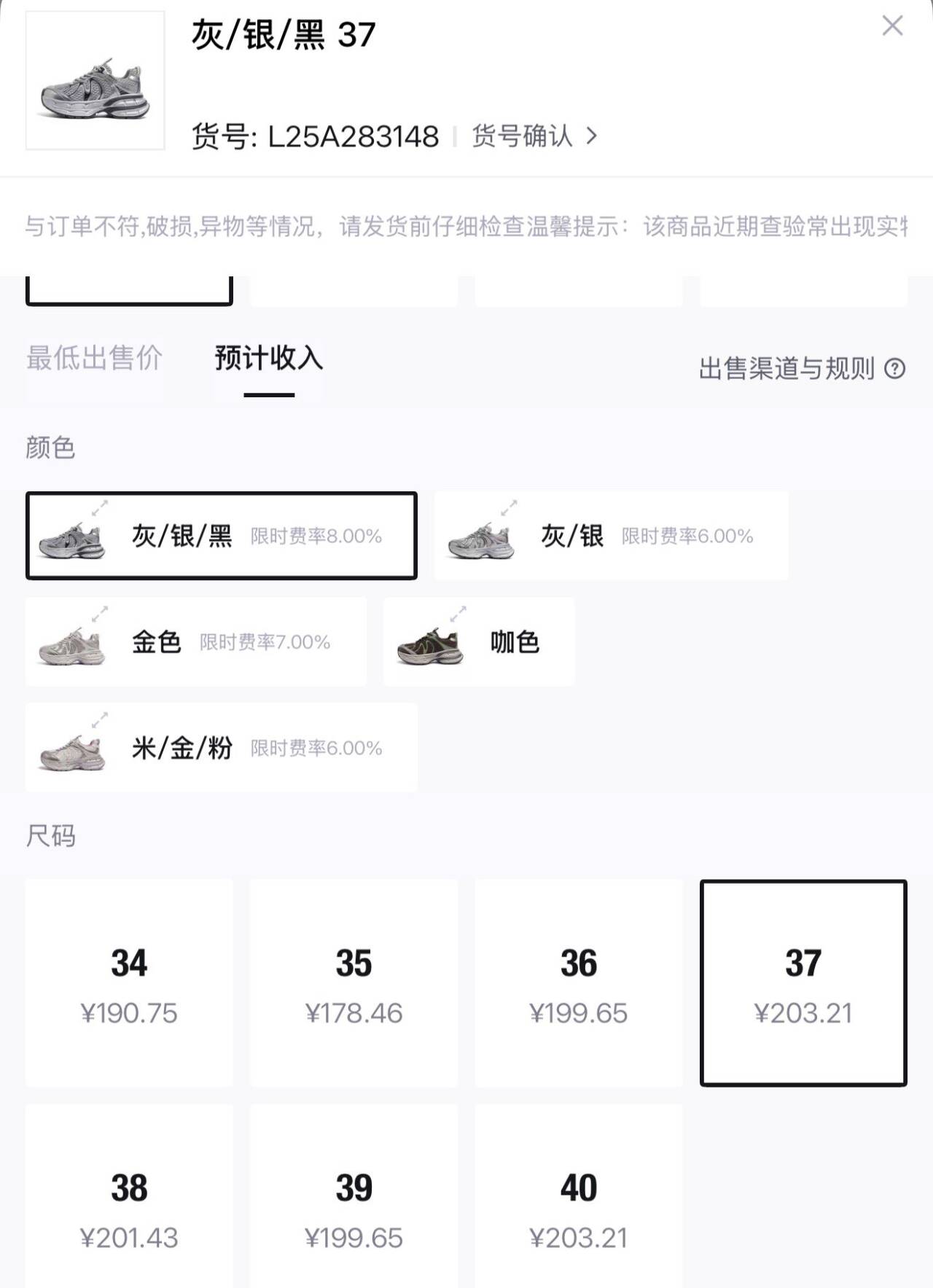This screenshot has height=1288, width=933.
Task: Switch to 最低出售价 tab
Action: (94, 359)
